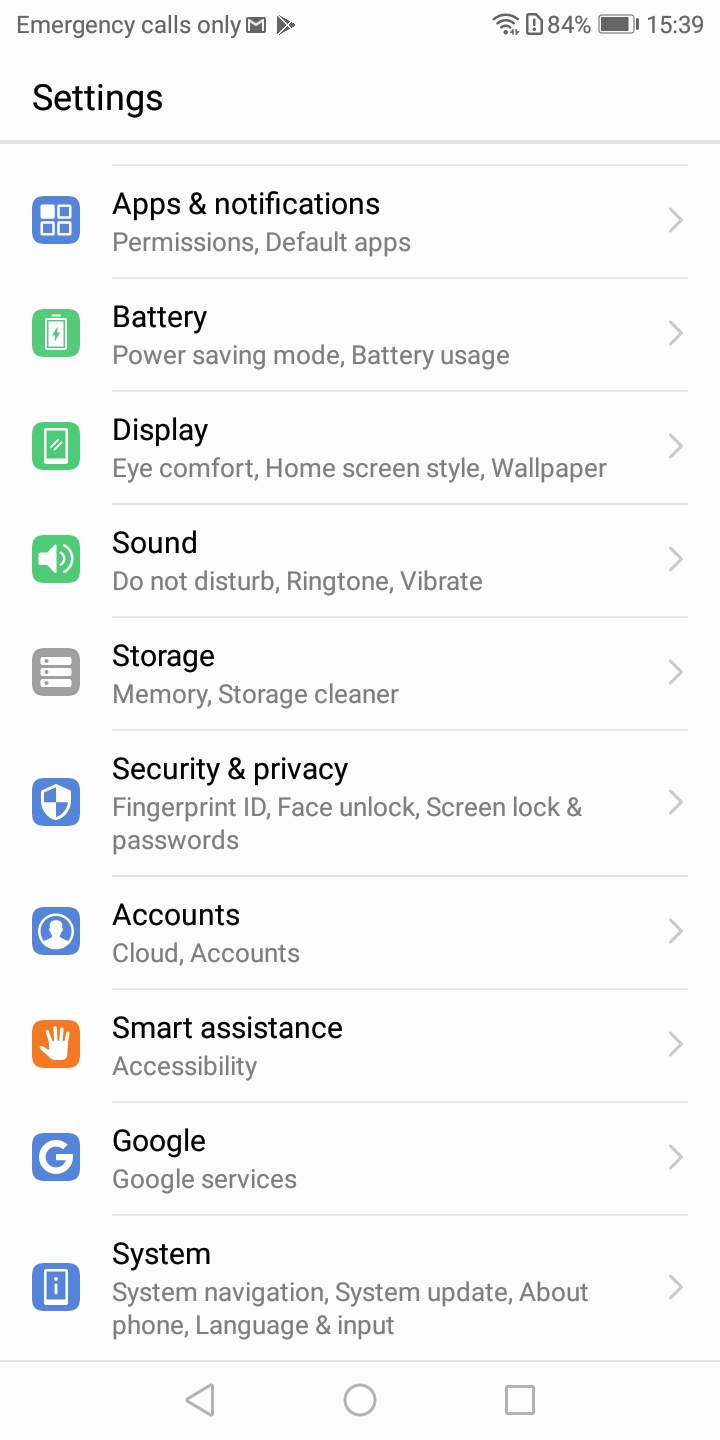Select Smart assistance
720x1440 pixels.
tap(360, 1046)
